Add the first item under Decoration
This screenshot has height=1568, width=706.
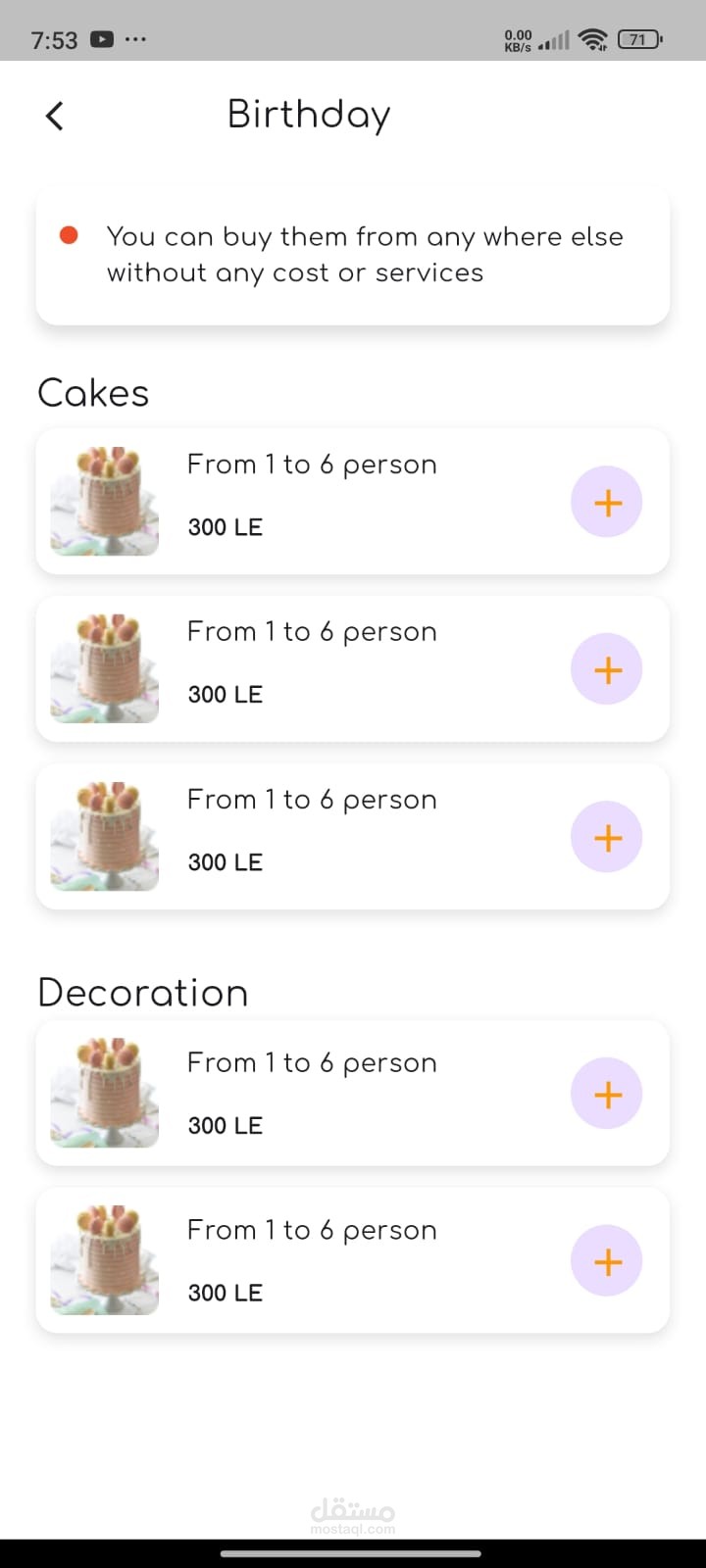pos(607,1094)
